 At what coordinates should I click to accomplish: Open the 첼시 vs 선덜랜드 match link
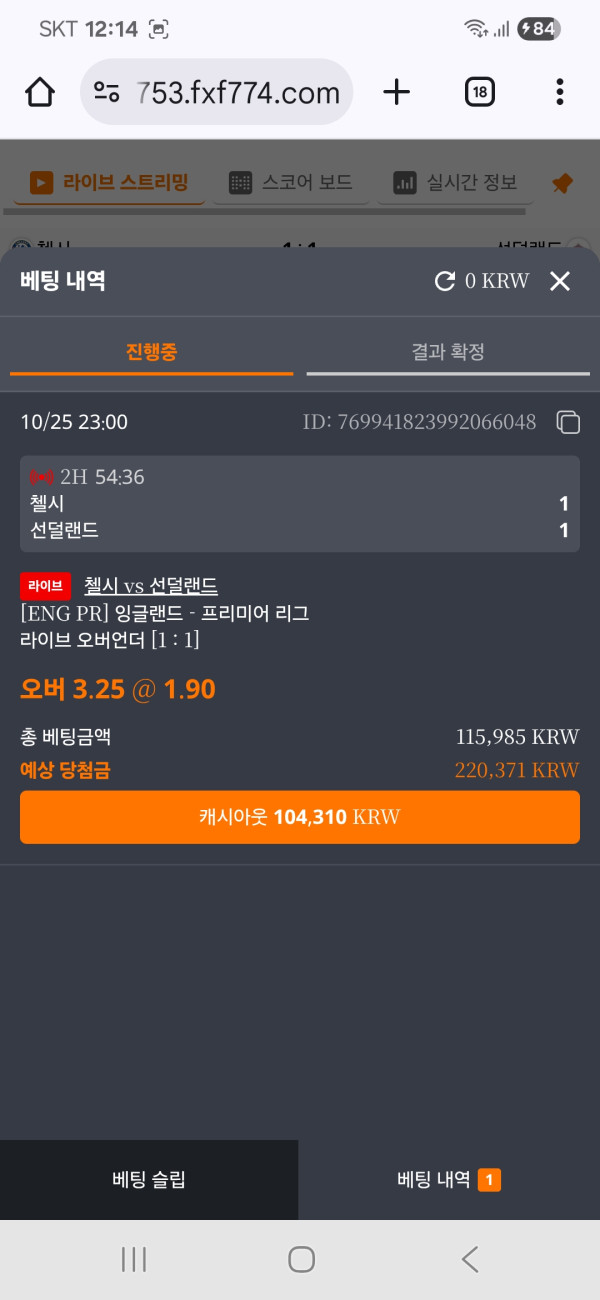151,586
